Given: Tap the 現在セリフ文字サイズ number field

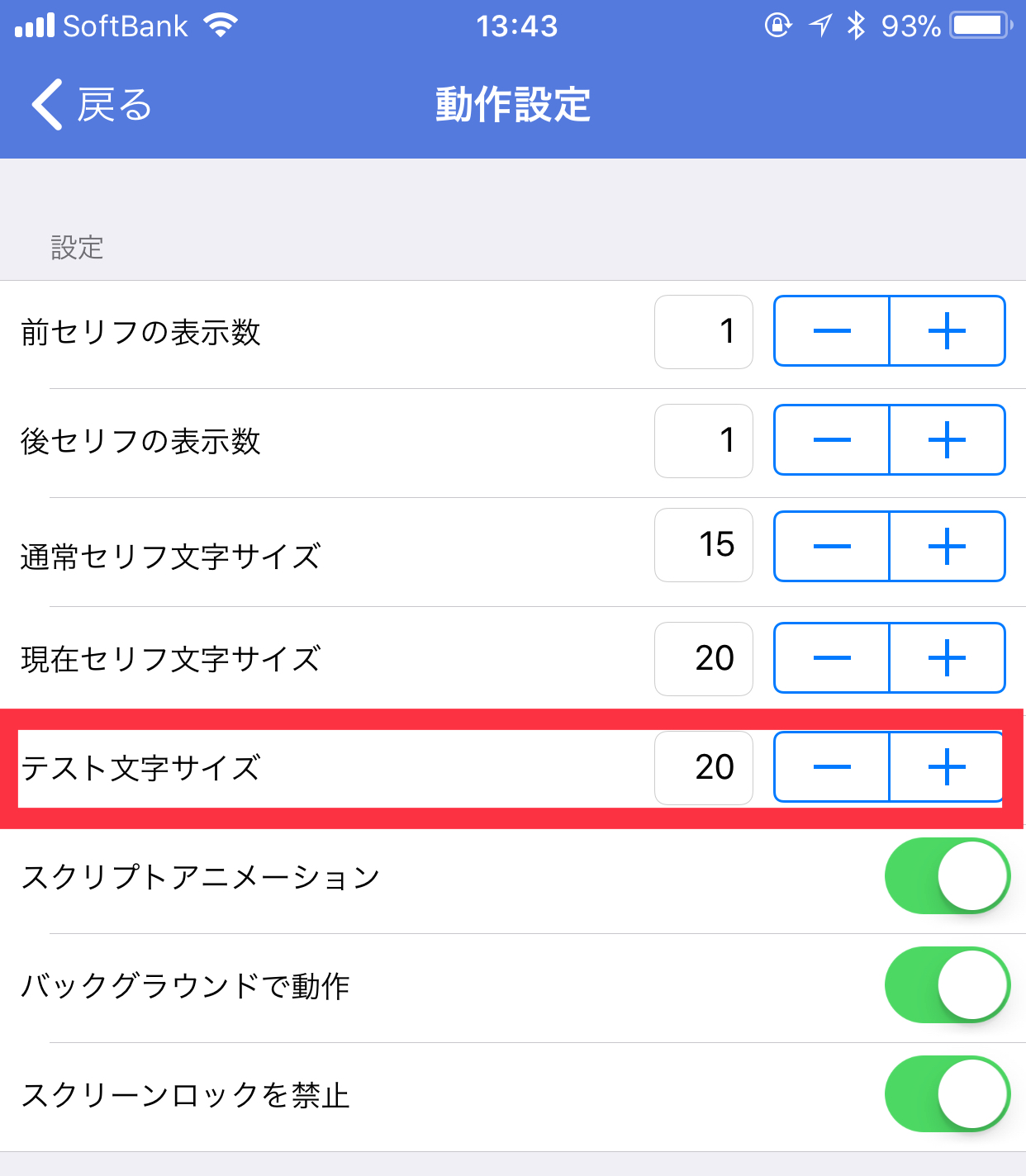Looking at the screenshot, I should point(703,657).
